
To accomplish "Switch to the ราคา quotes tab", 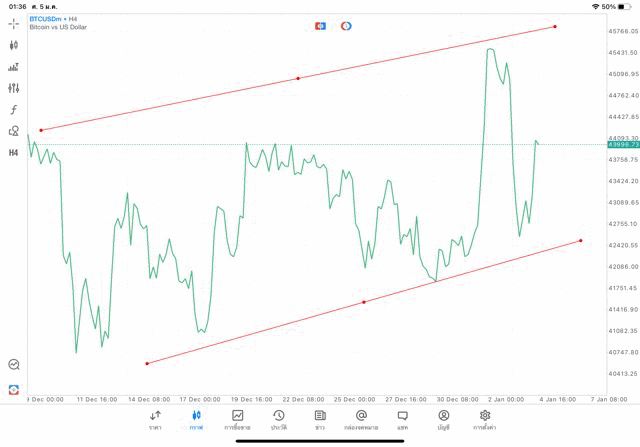I will (x=155, y=419).
